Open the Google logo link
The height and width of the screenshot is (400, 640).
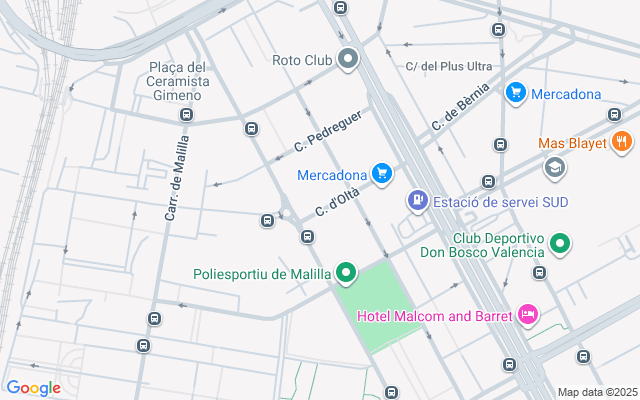[x=33, y=388]
